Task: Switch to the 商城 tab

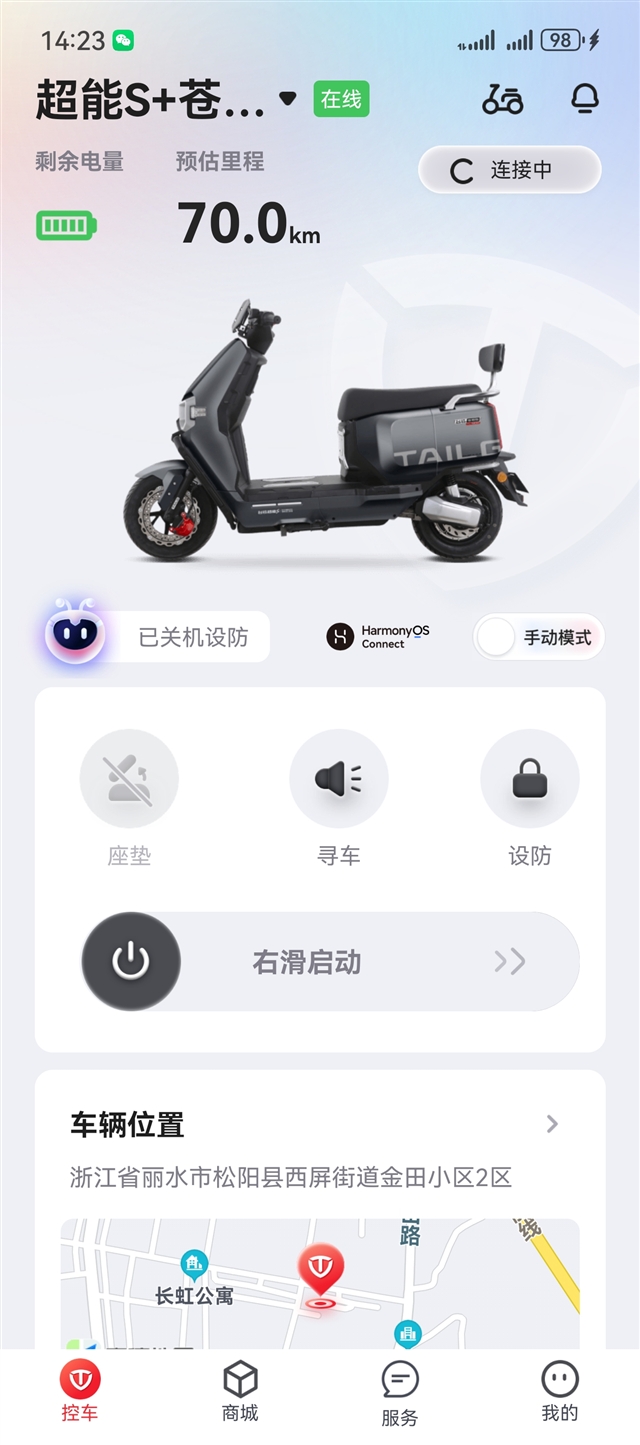Action: tap(240, 1391)
